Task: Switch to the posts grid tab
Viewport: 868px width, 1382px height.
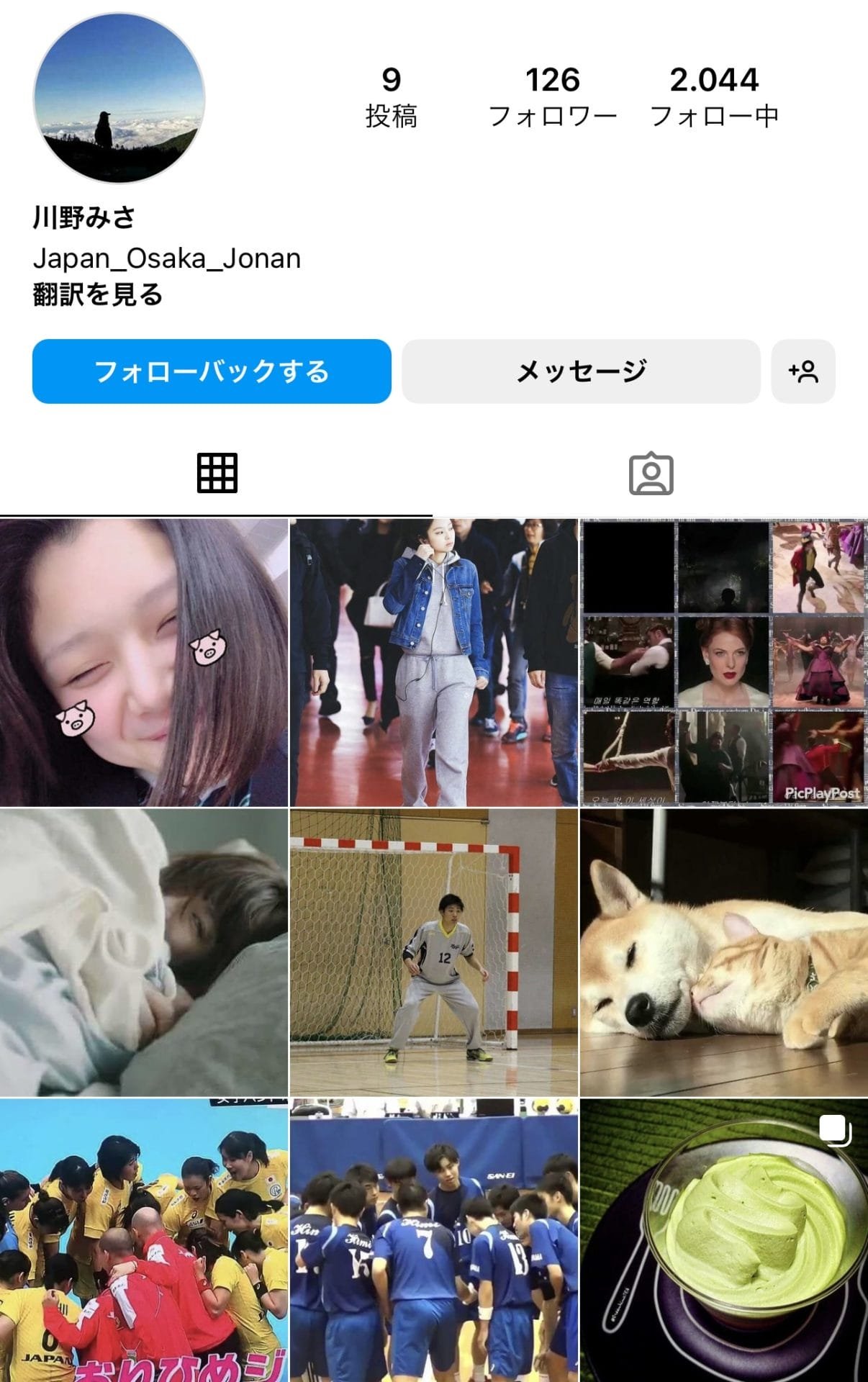Action: pos(217,473)
